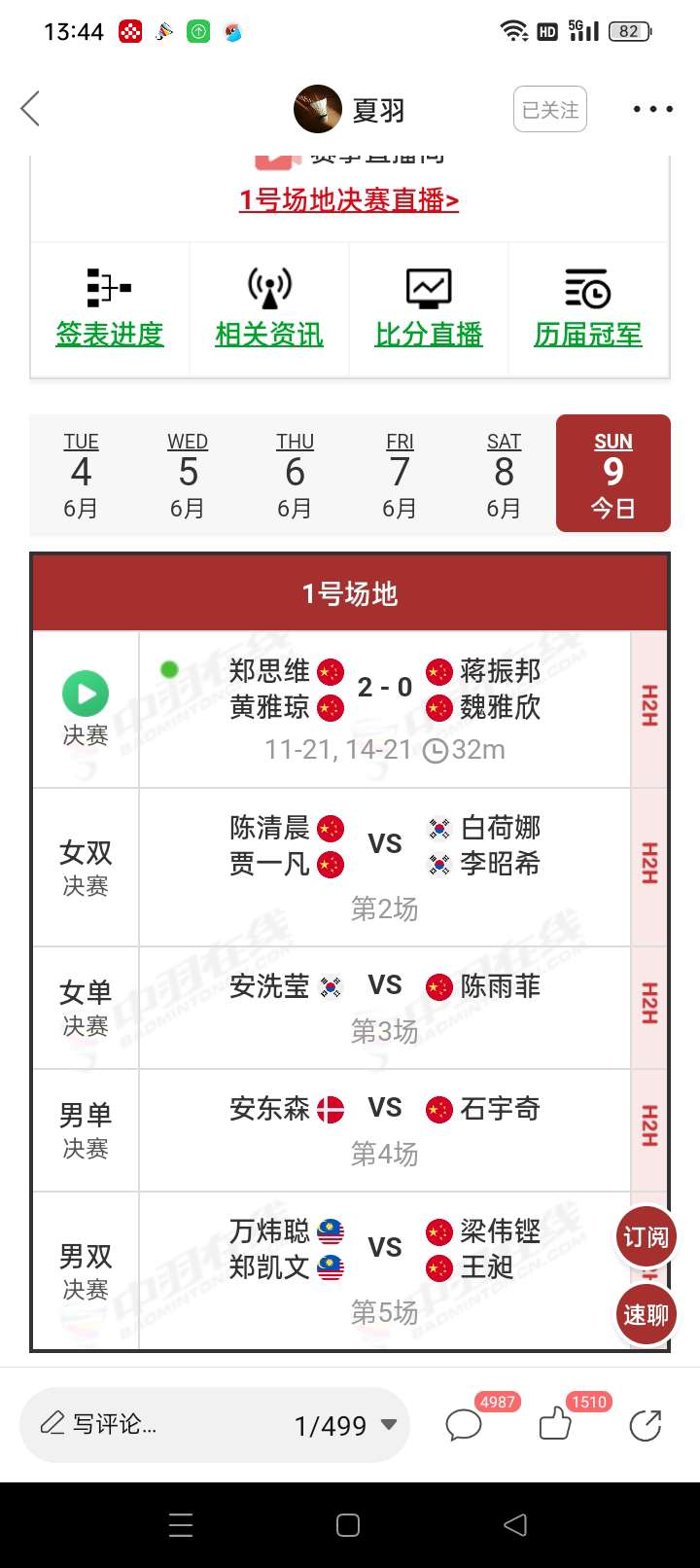700x1568 pixels.
Task: Tap the 订阅 subscribe floating button
Action: point(646,1237)
